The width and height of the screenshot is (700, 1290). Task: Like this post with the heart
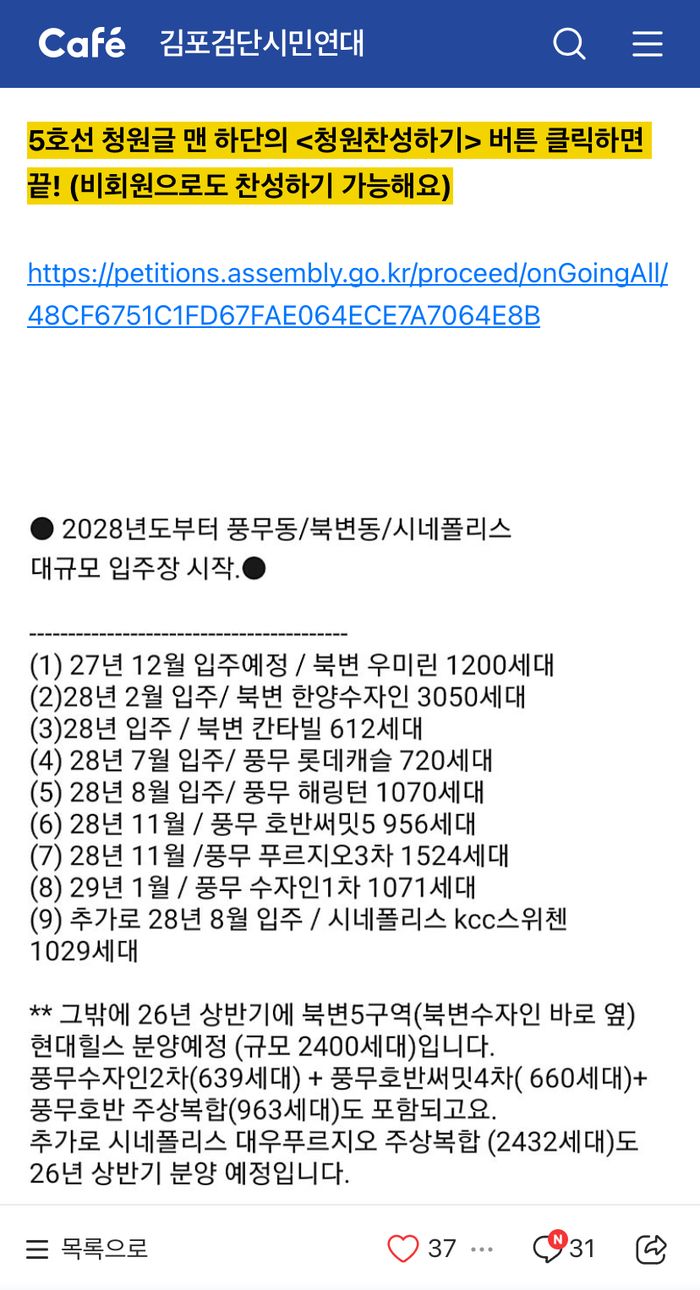403,1248
